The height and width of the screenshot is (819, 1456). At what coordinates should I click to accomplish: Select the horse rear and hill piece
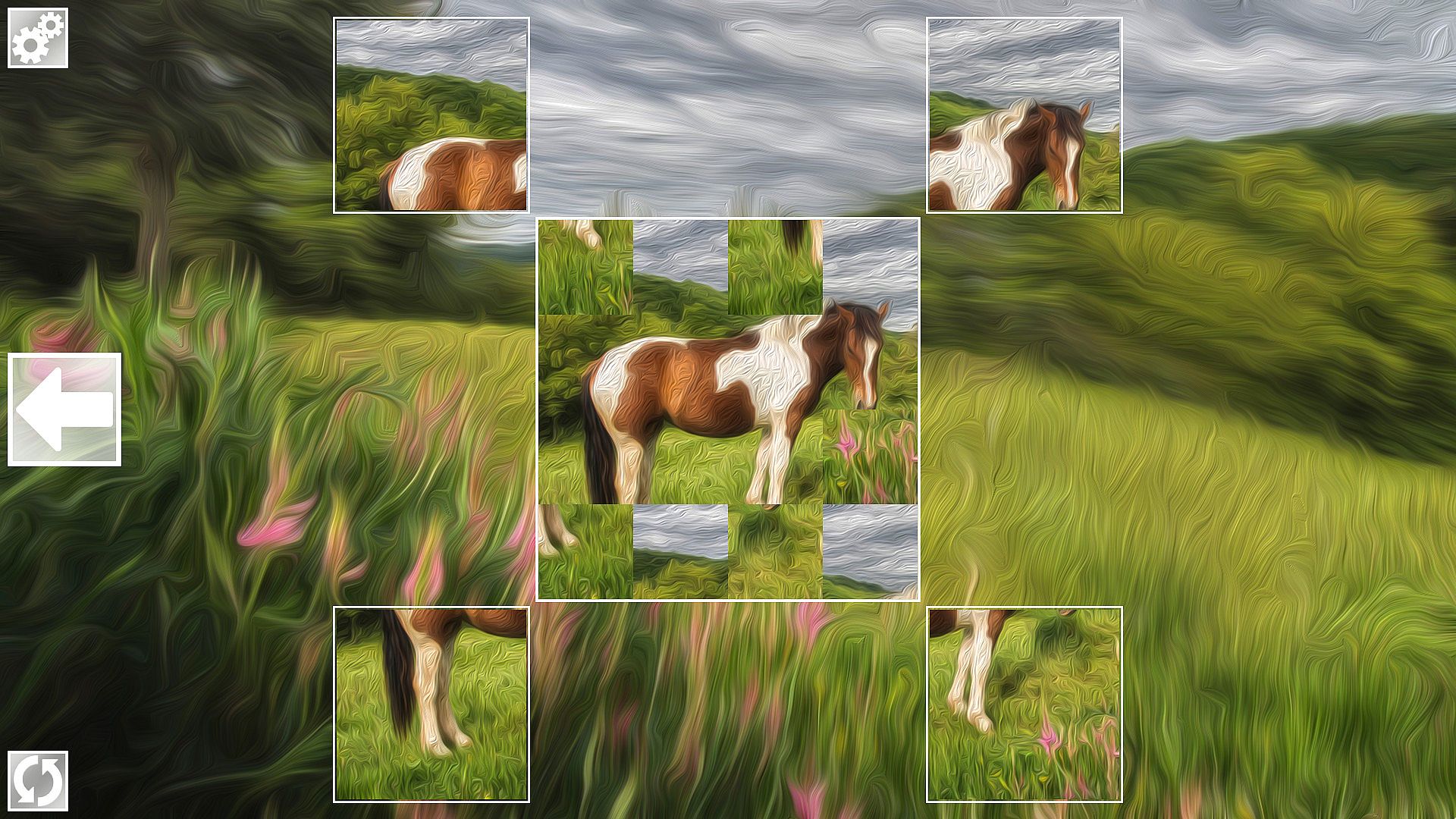click(431, 115)
